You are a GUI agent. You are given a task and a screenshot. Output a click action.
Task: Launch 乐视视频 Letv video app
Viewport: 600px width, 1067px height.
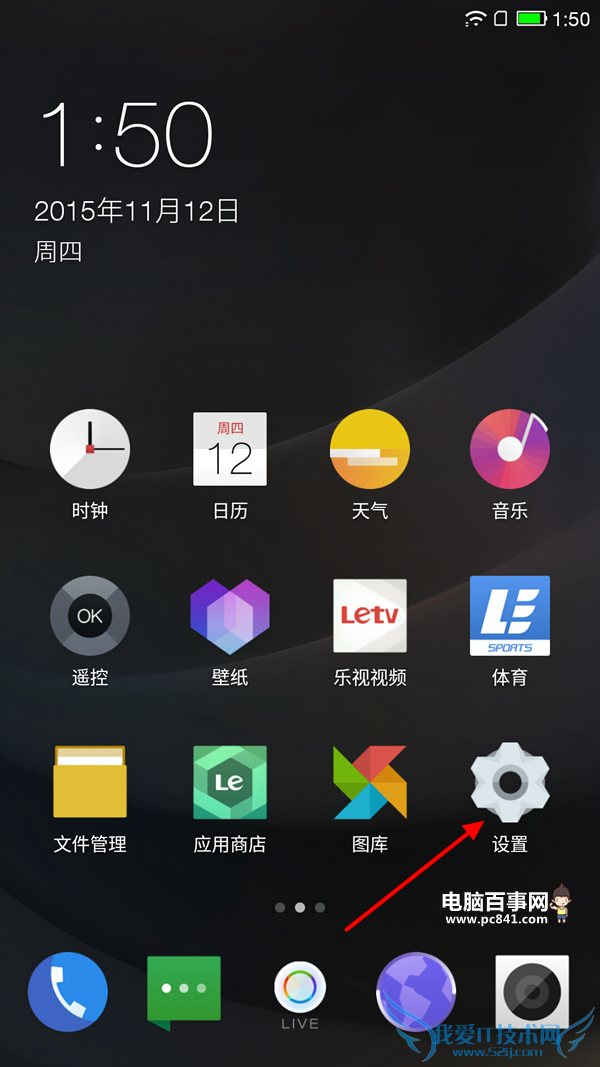pos(370,616)
